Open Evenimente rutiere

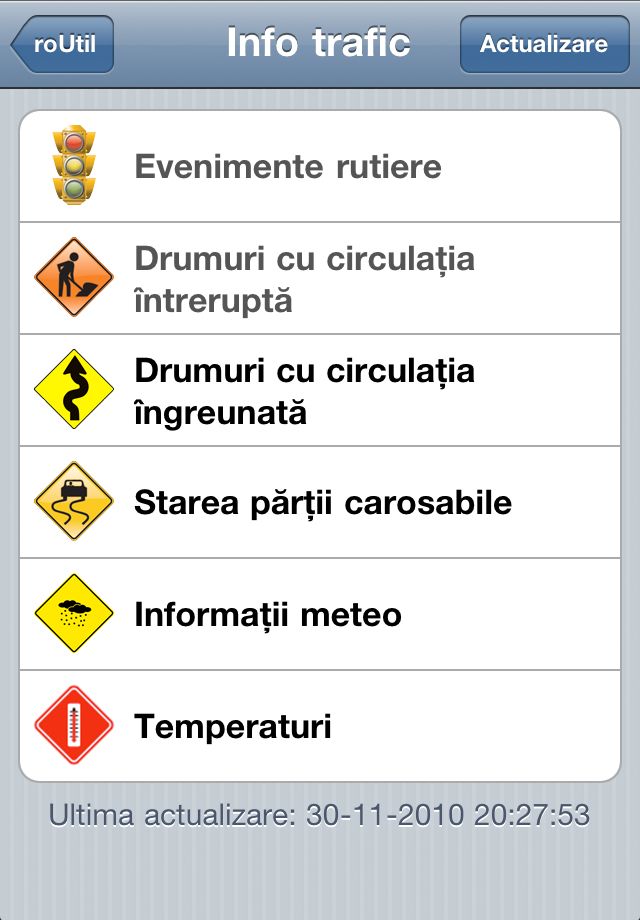click(320, 166)
